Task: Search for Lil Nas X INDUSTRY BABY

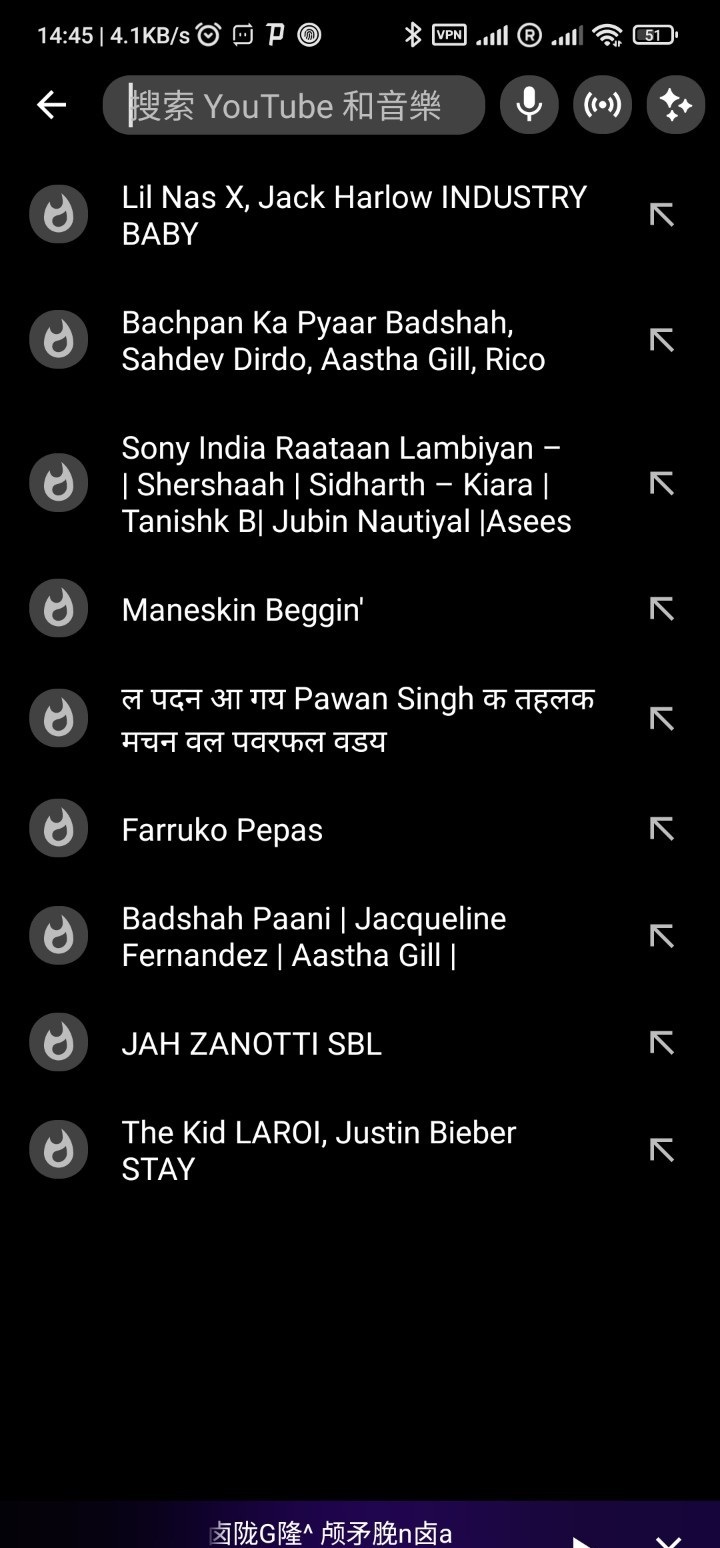Action: [353, 215]
